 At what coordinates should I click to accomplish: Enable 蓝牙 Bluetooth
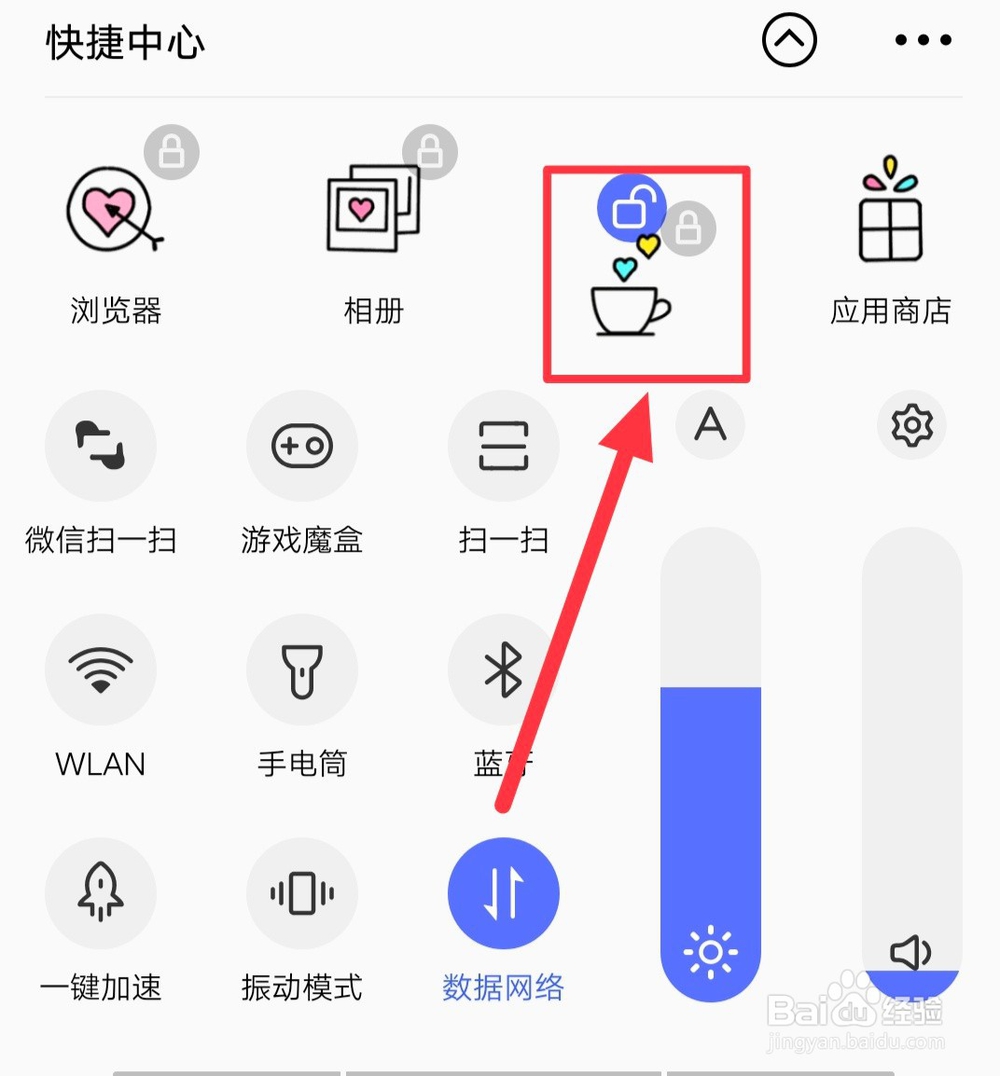pyautogui.click(x=503, y=670)
